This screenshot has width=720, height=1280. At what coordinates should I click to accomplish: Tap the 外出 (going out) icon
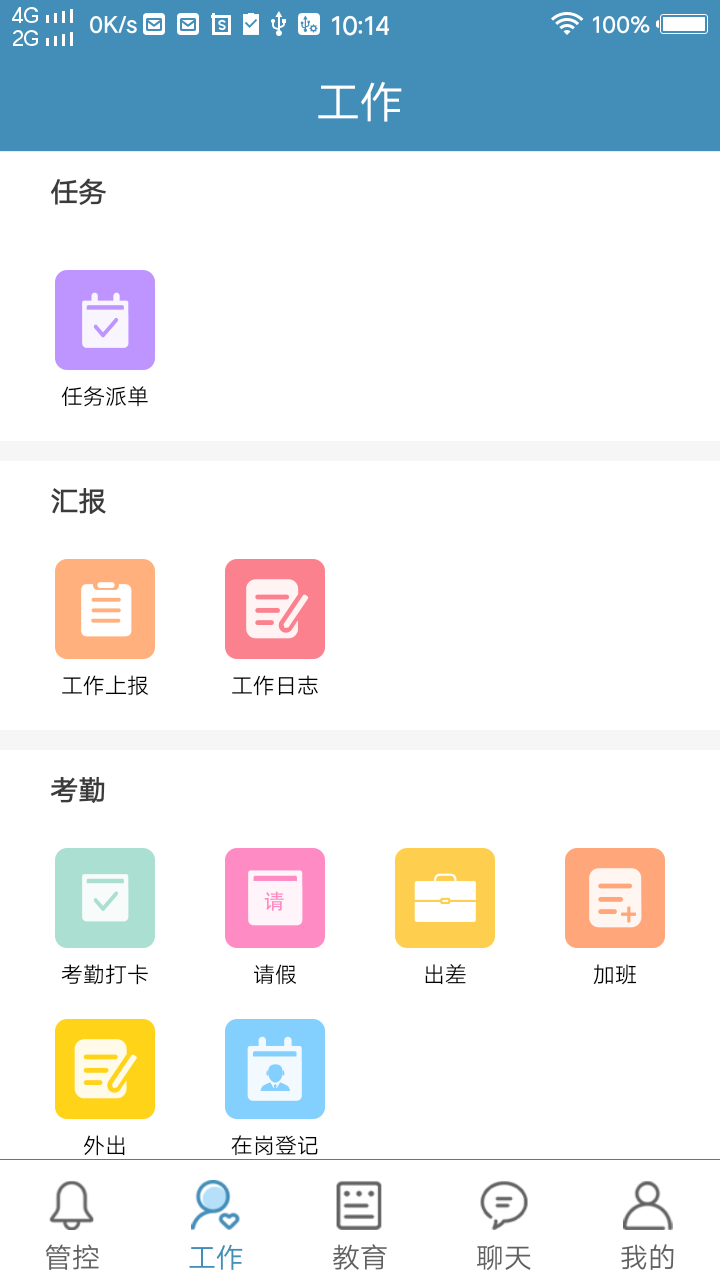pyautogui.click(x=104, y=1068)
